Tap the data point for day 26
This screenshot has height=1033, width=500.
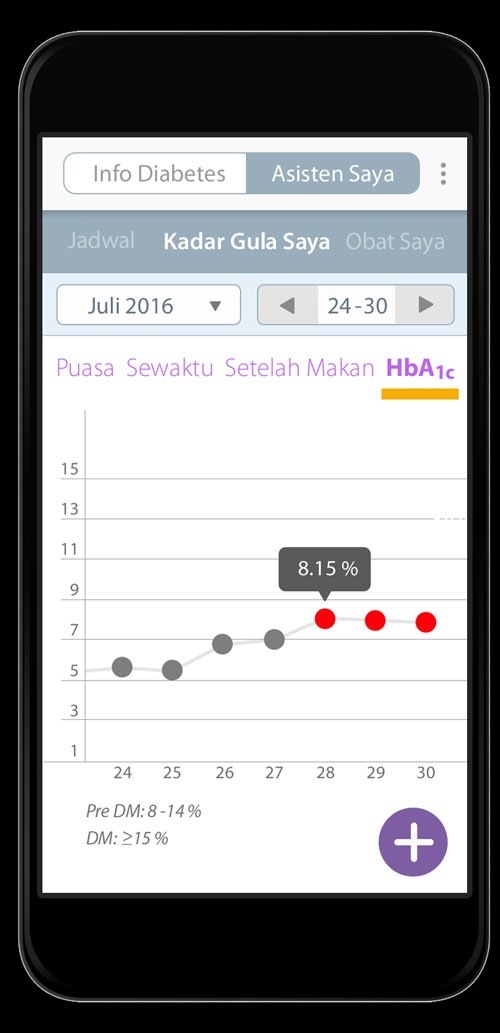click(x=223, y=644)
